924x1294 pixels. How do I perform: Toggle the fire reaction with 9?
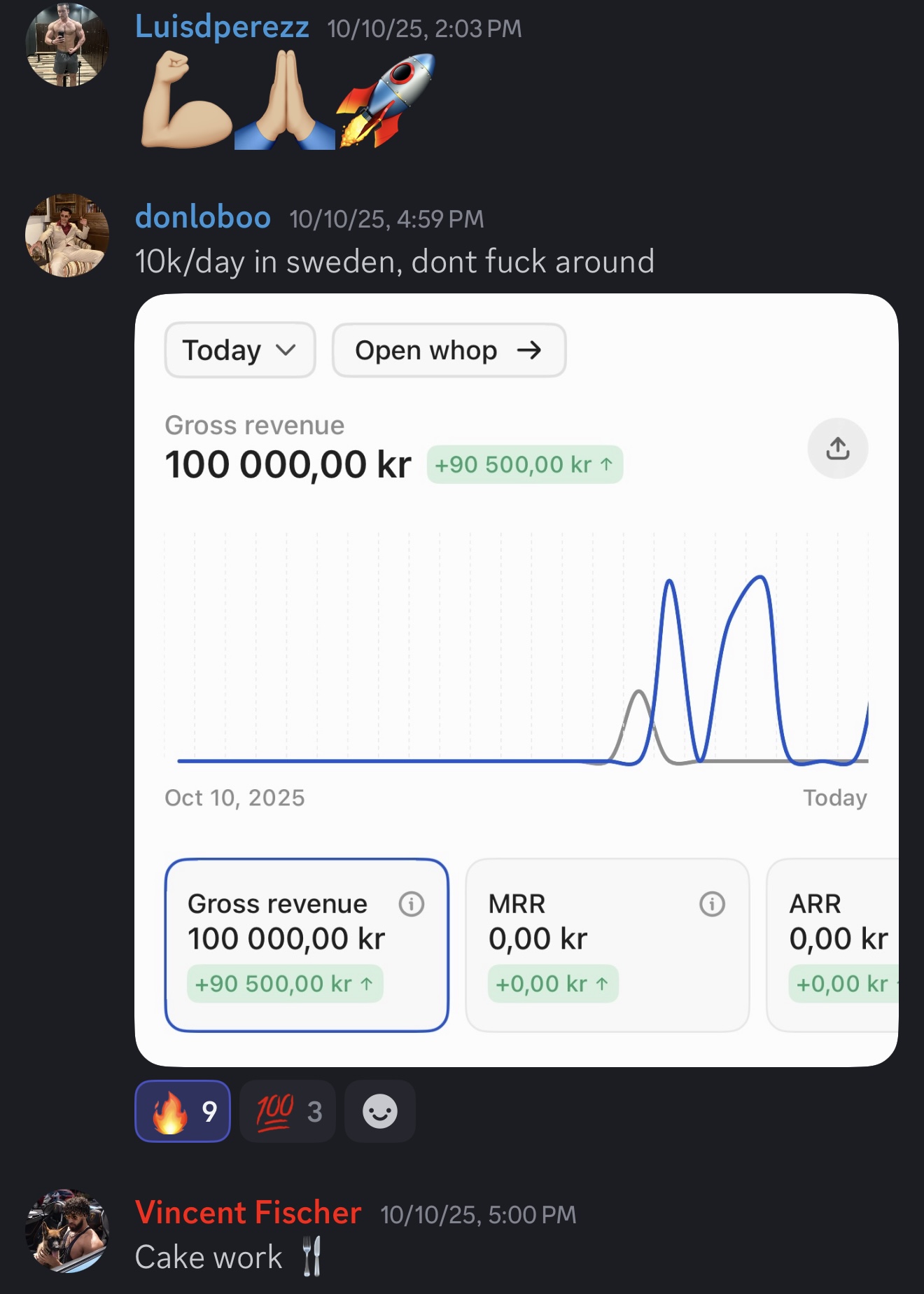coord(183,1111)
